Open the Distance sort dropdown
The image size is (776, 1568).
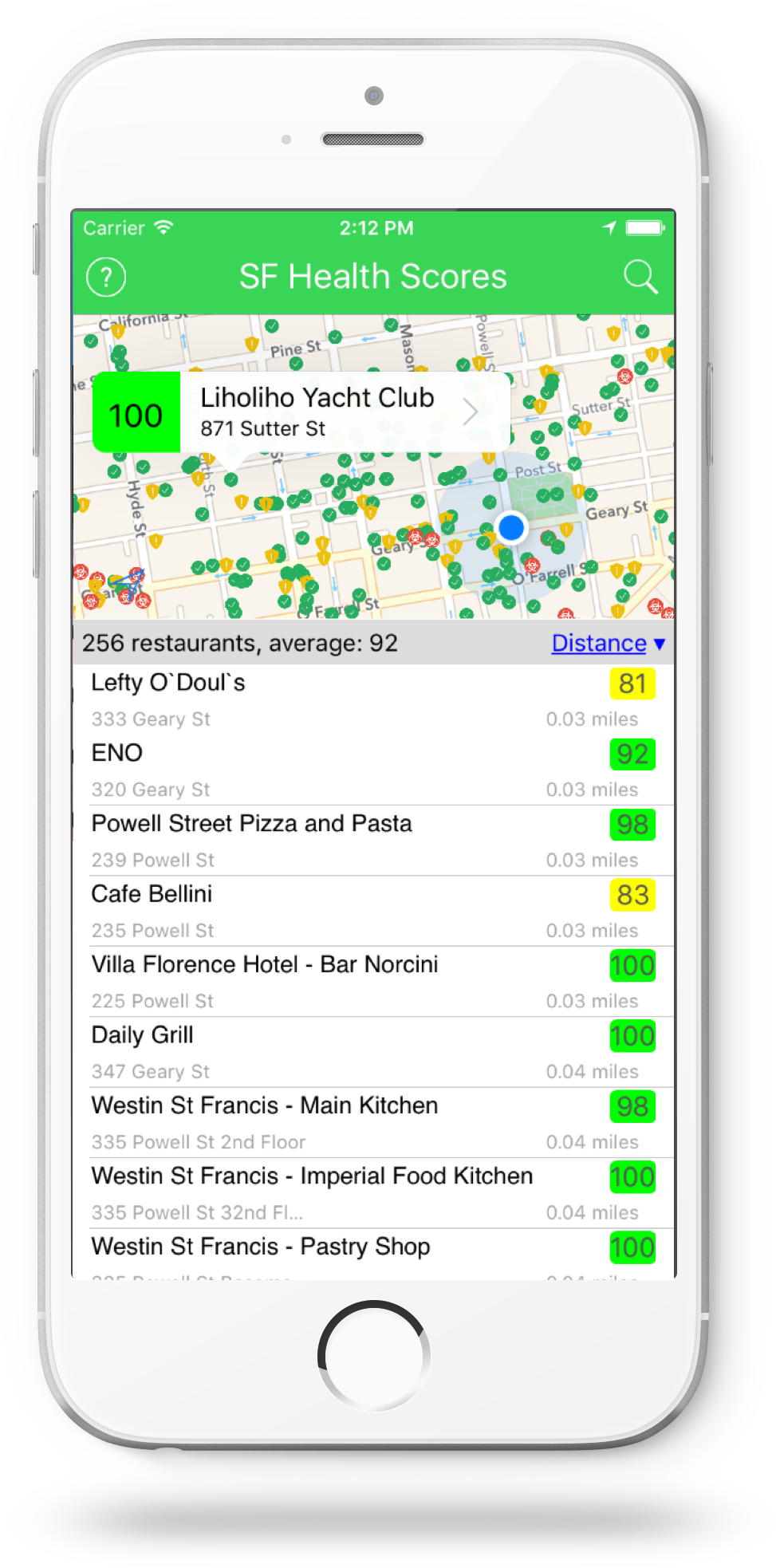[609, 643]
